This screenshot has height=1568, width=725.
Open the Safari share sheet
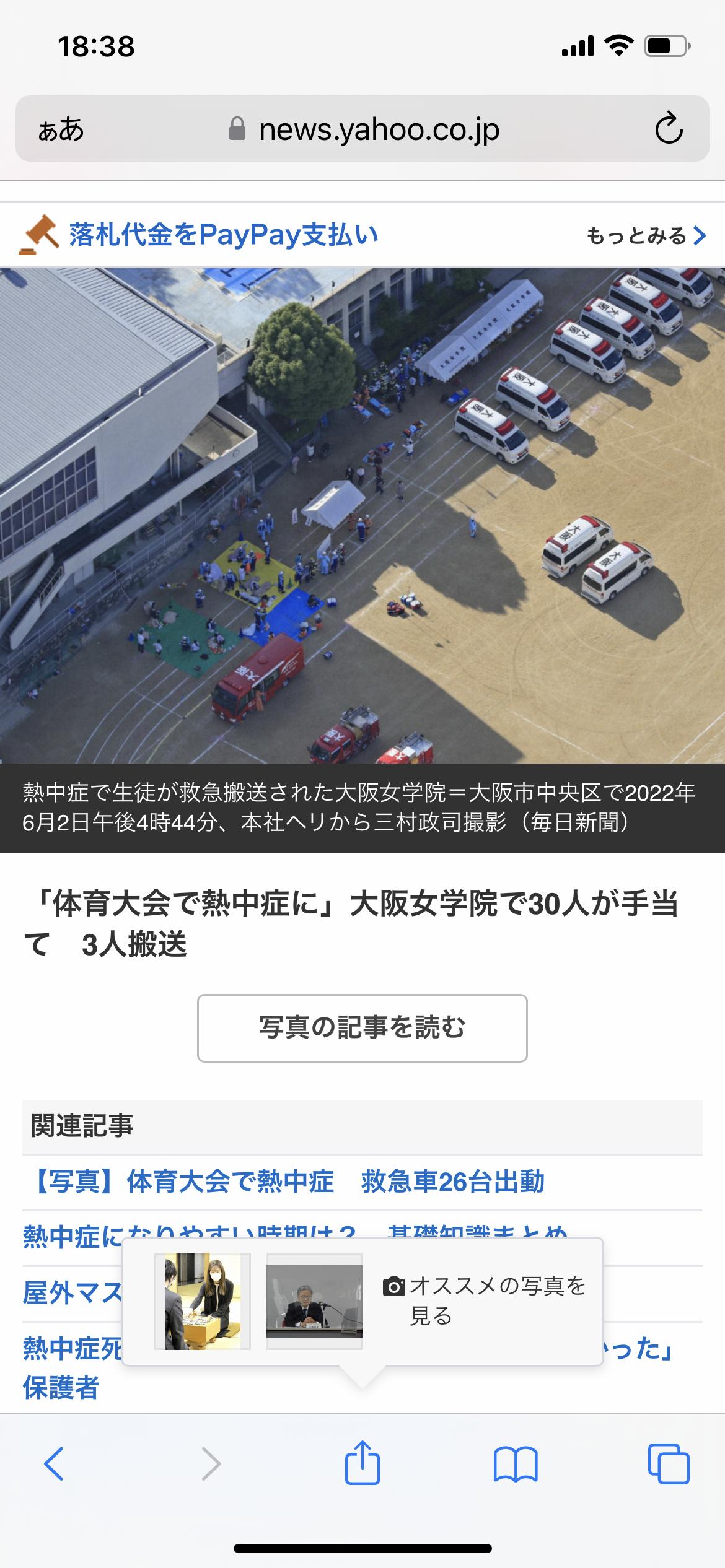362,1463
